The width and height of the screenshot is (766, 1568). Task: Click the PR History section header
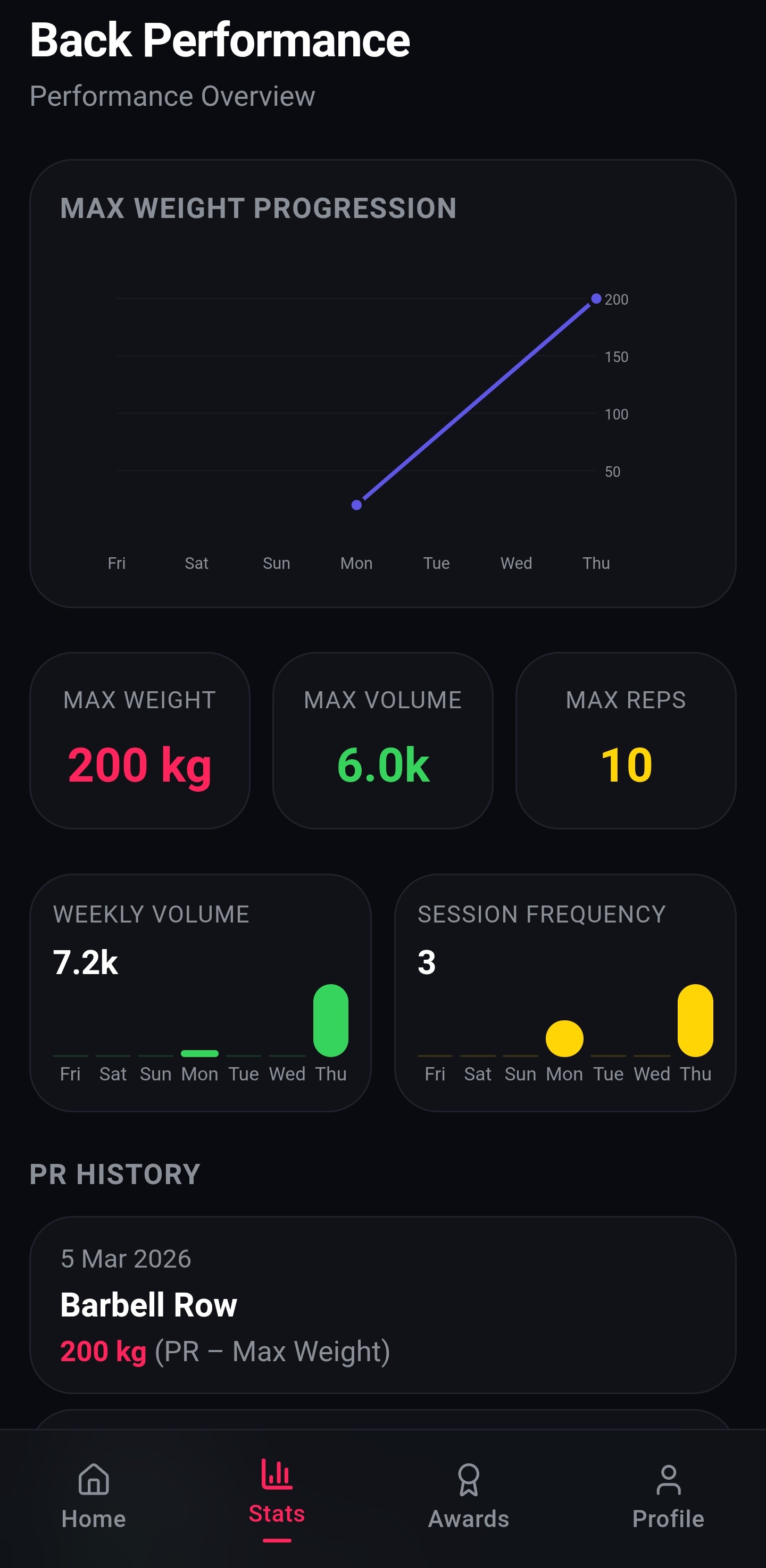[114, 1172]
